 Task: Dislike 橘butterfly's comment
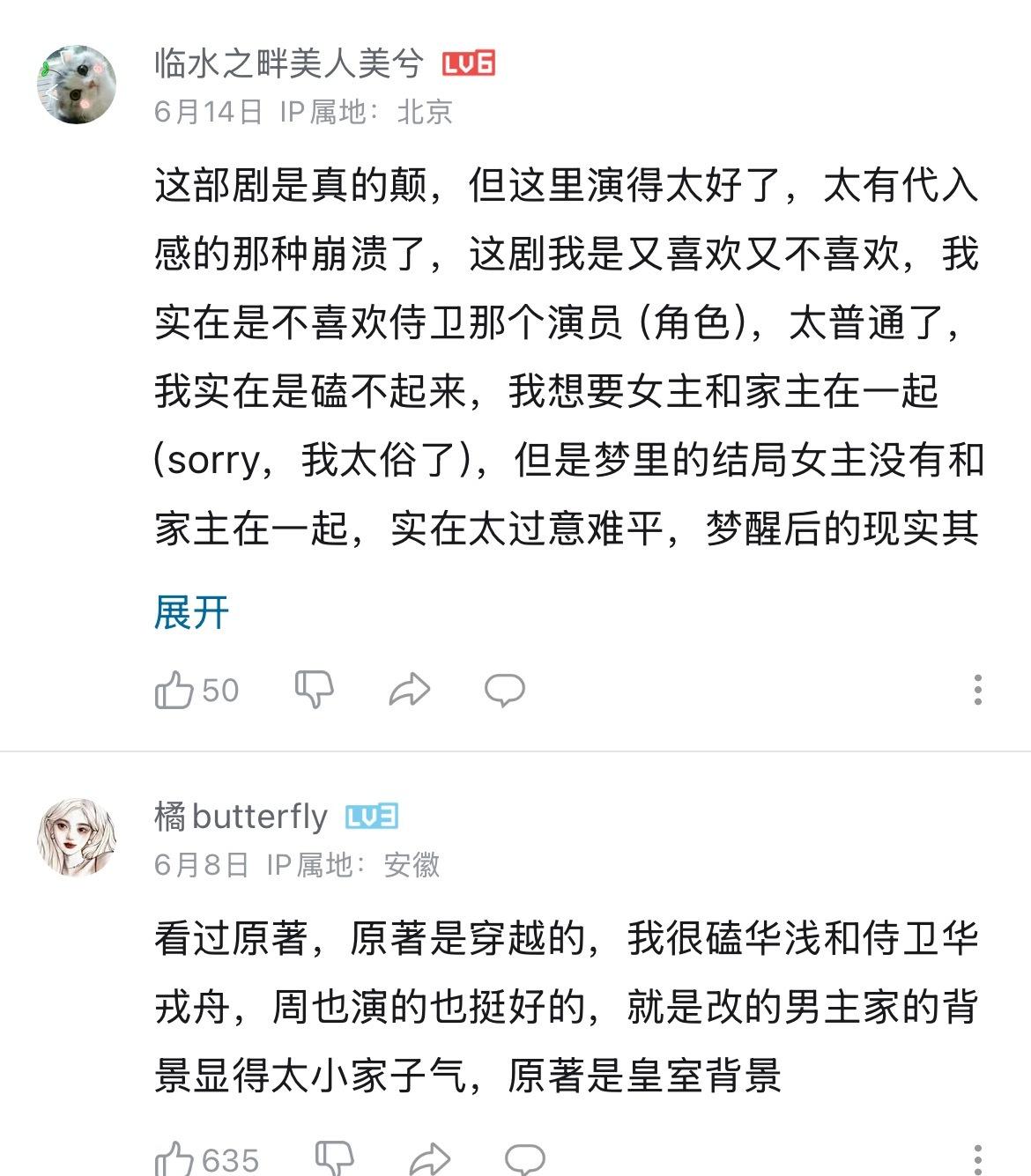click(334, 1158)
